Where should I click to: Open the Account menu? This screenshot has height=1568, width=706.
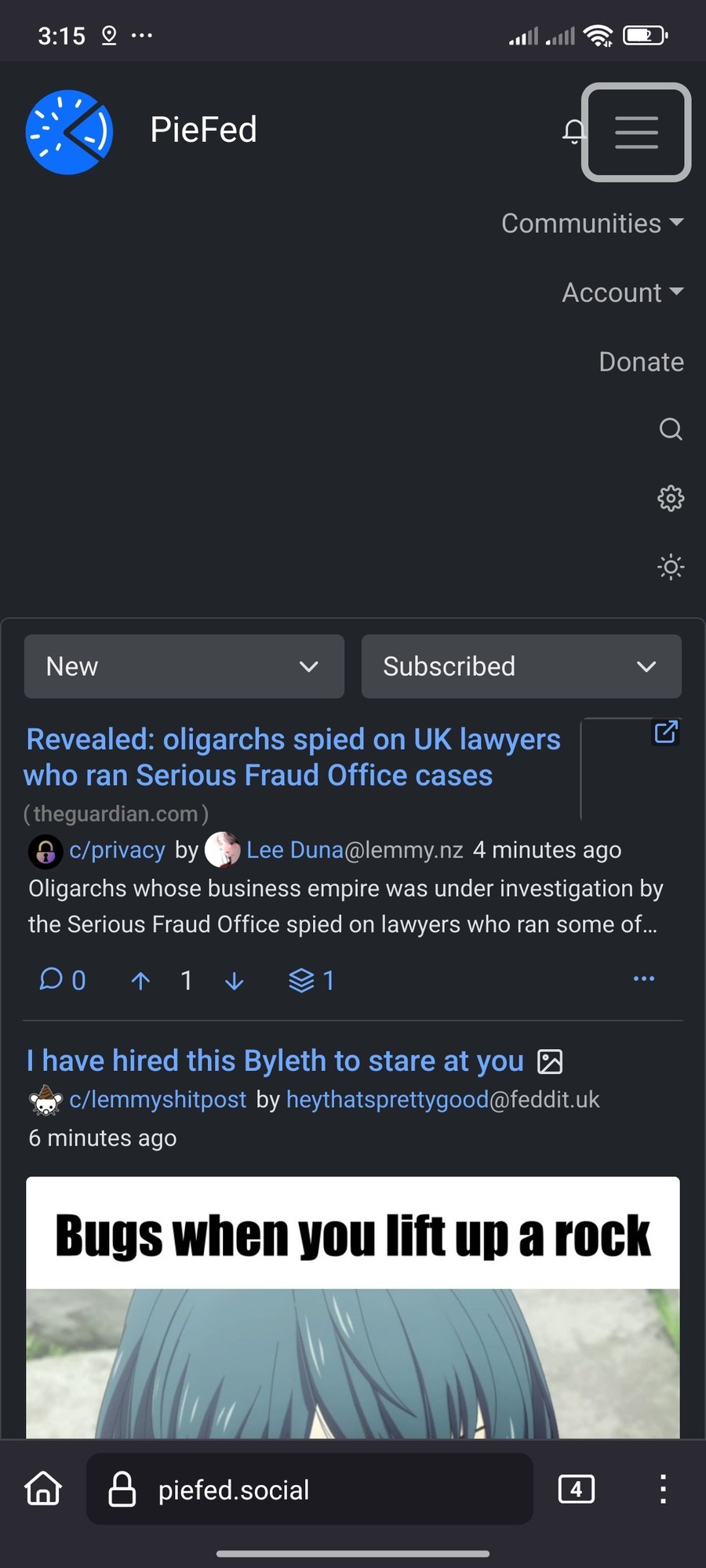point(620,292)
